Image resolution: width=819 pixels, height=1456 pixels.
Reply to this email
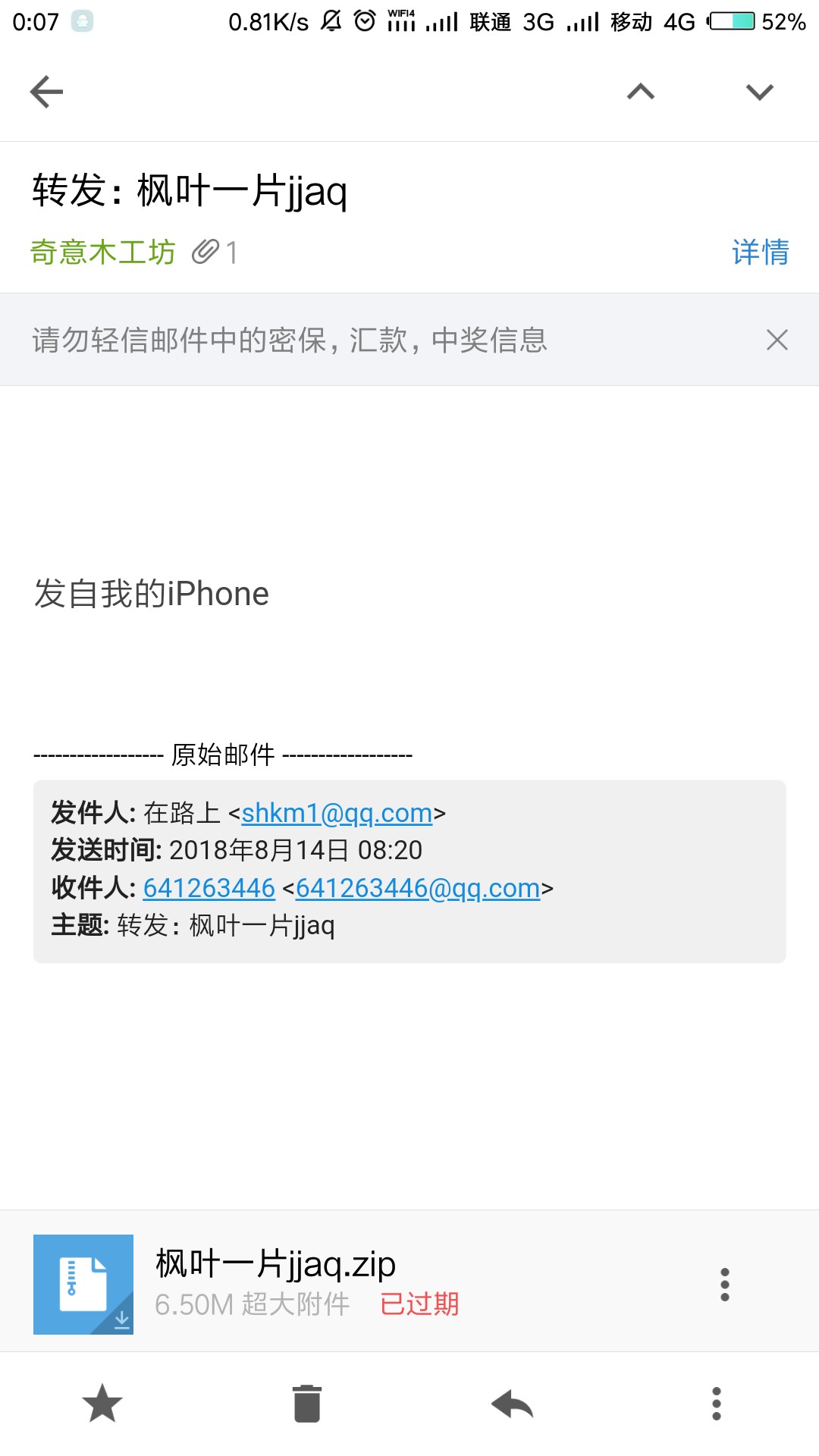pos(512,1404)
